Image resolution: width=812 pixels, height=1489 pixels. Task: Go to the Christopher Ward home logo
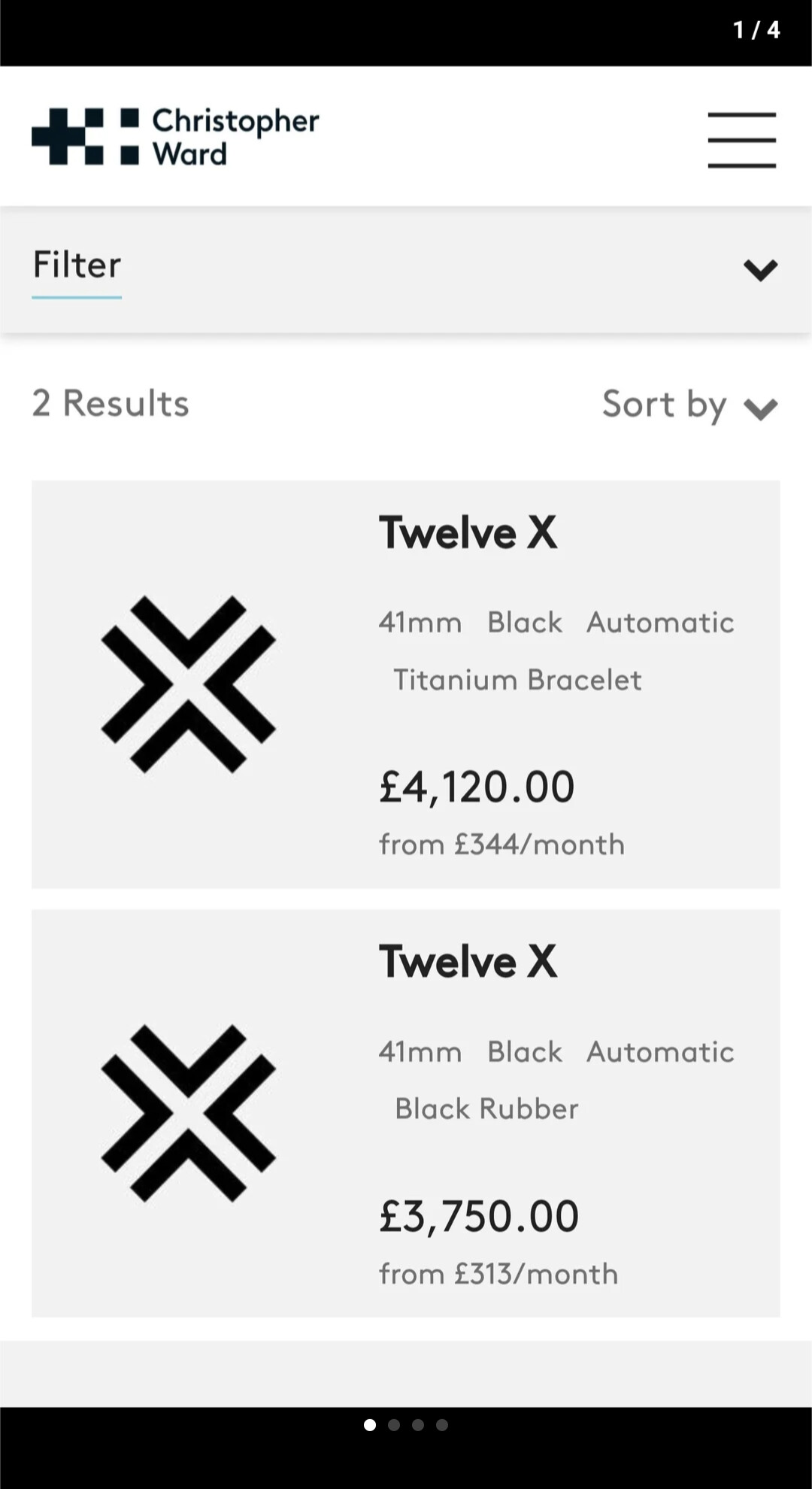175,136
